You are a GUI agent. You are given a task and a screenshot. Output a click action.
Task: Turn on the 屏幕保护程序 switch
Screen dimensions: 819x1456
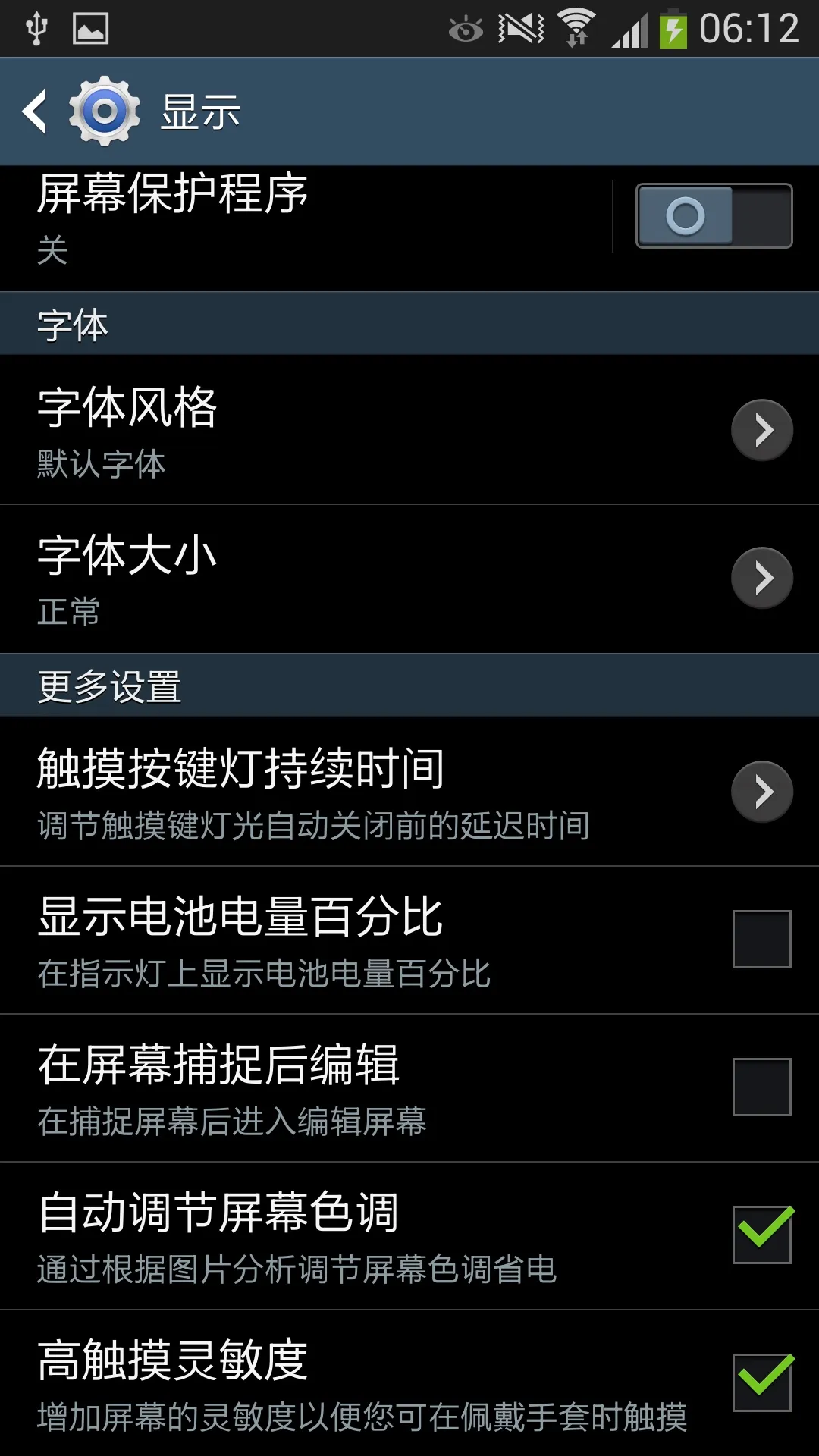tap(714, 216)
